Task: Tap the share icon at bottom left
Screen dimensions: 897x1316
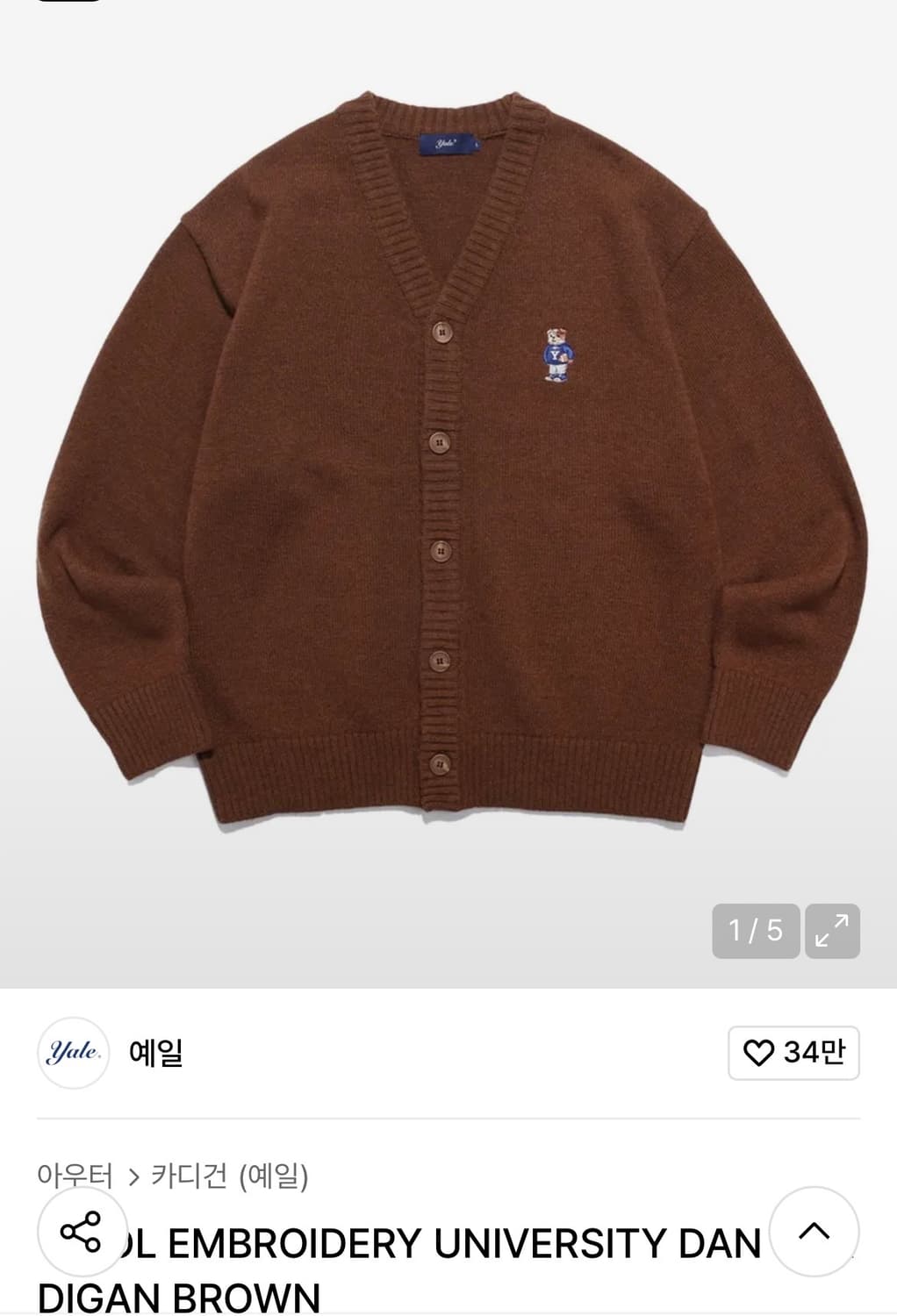Action: pos(82,1232)
